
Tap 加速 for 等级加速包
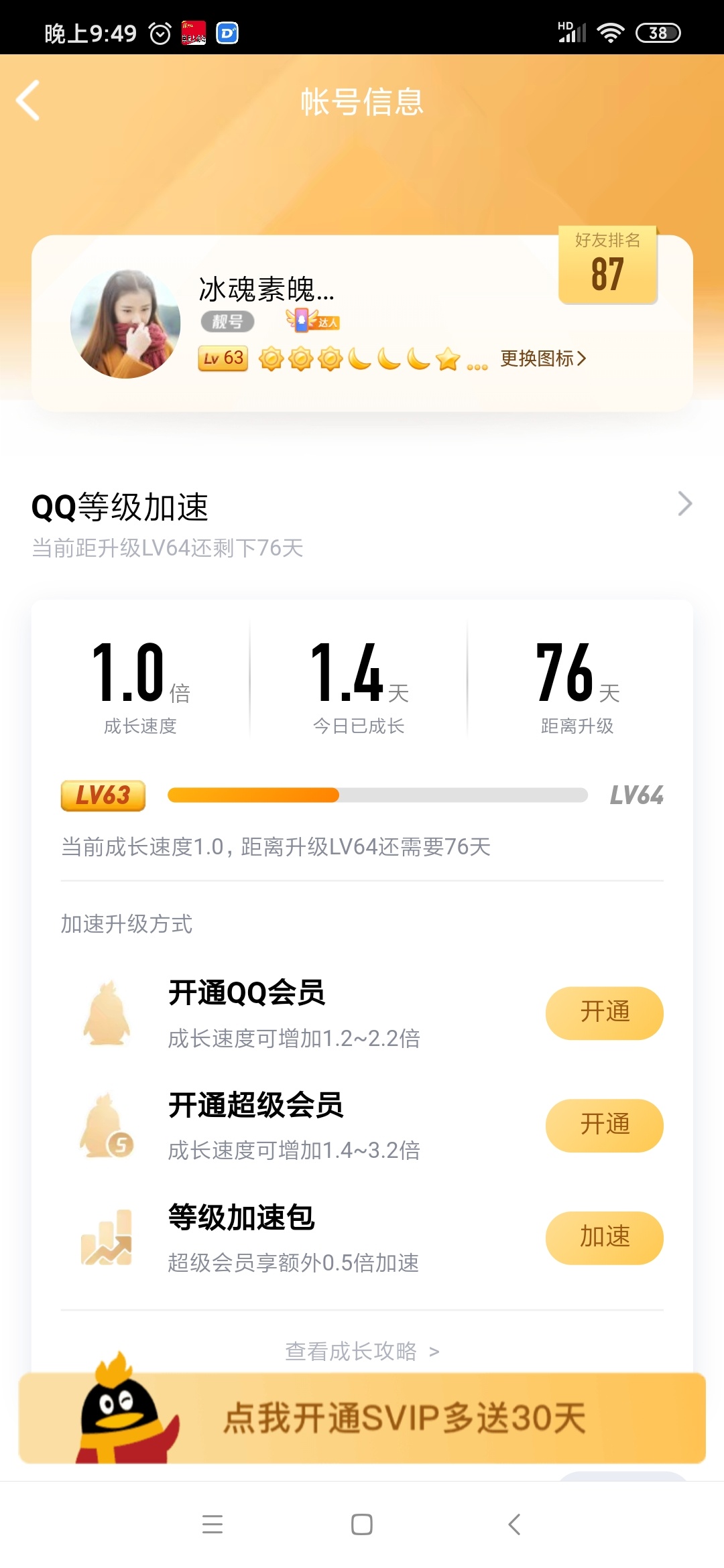[605, 1238]
